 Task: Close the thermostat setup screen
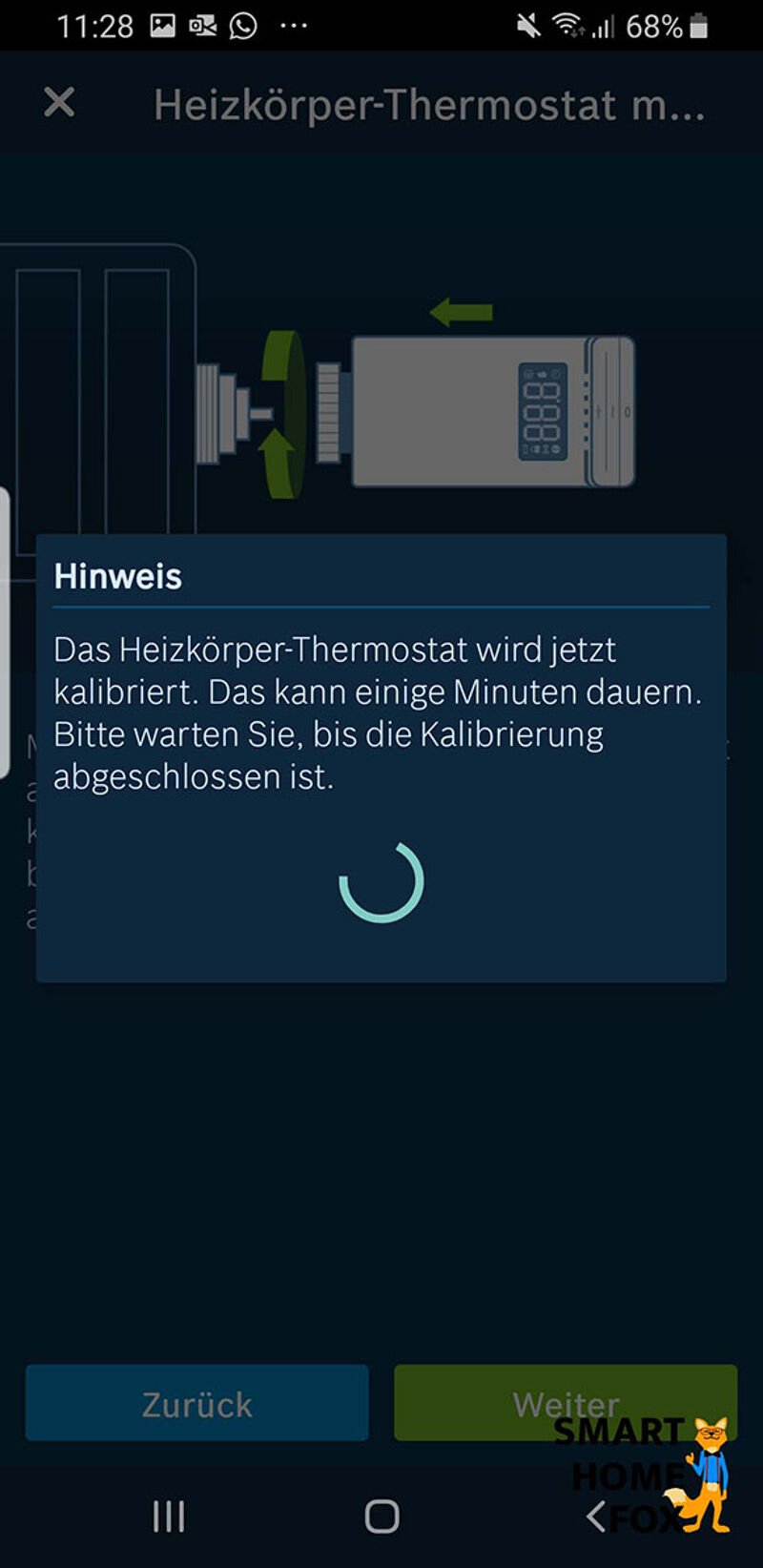tap(57, 103)
